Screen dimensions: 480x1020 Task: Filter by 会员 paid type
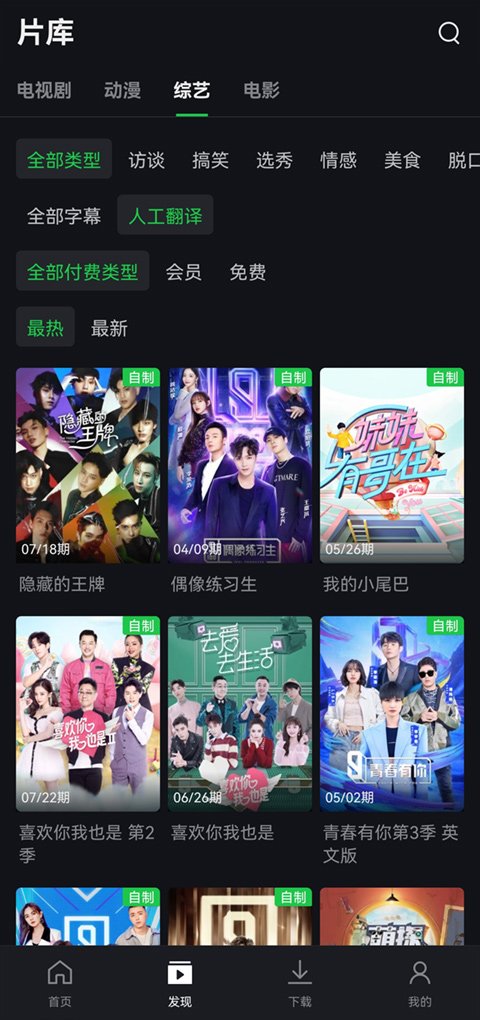click(x=183, y=272)
